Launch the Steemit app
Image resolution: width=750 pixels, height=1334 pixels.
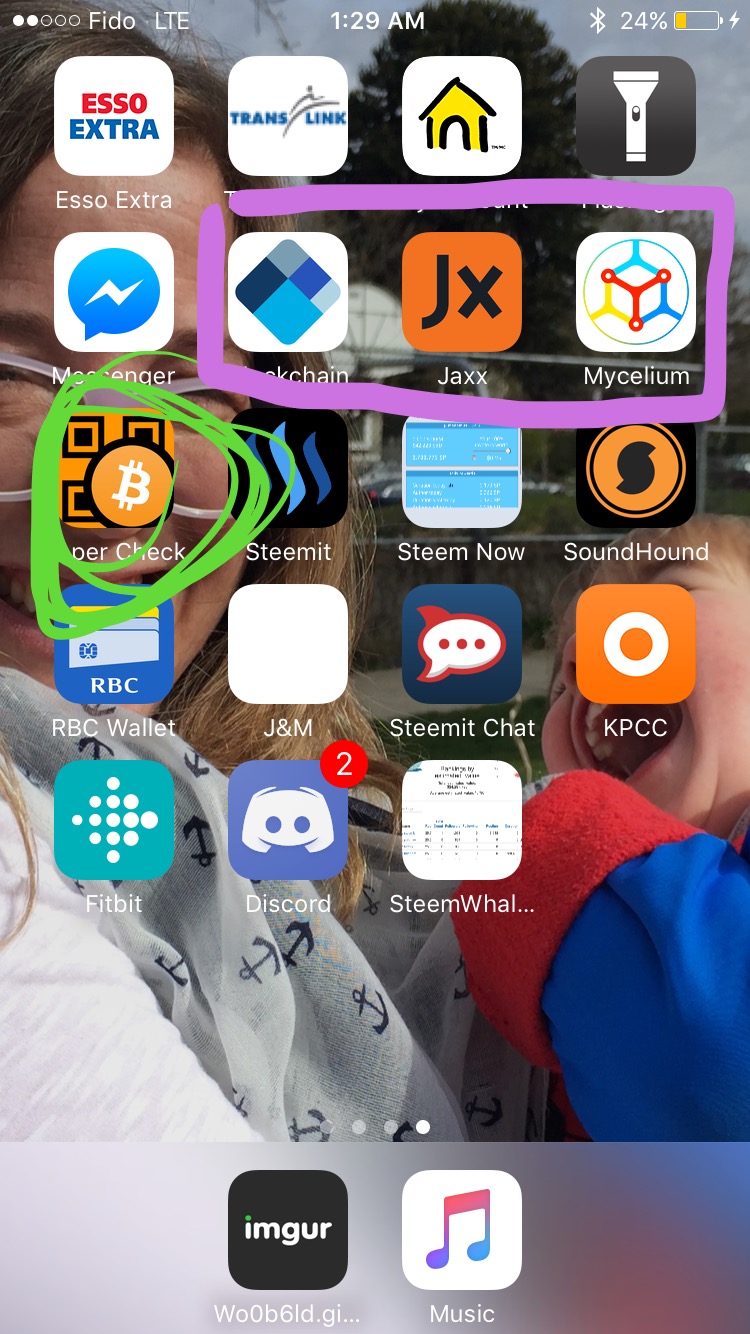(x=288, y=468)
